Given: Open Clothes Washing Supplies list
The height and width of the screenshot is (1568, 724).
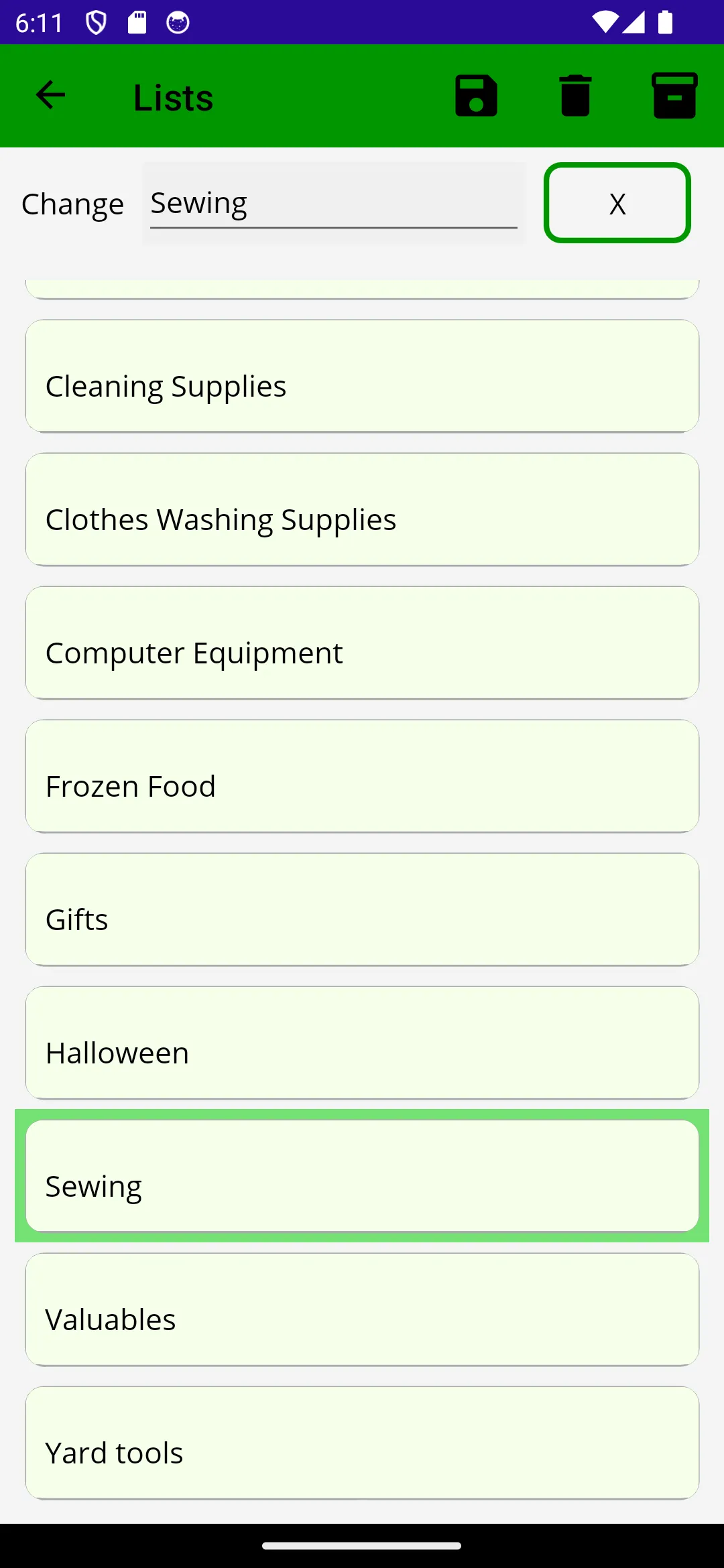Looking at the screenshot, I should 362,509.
